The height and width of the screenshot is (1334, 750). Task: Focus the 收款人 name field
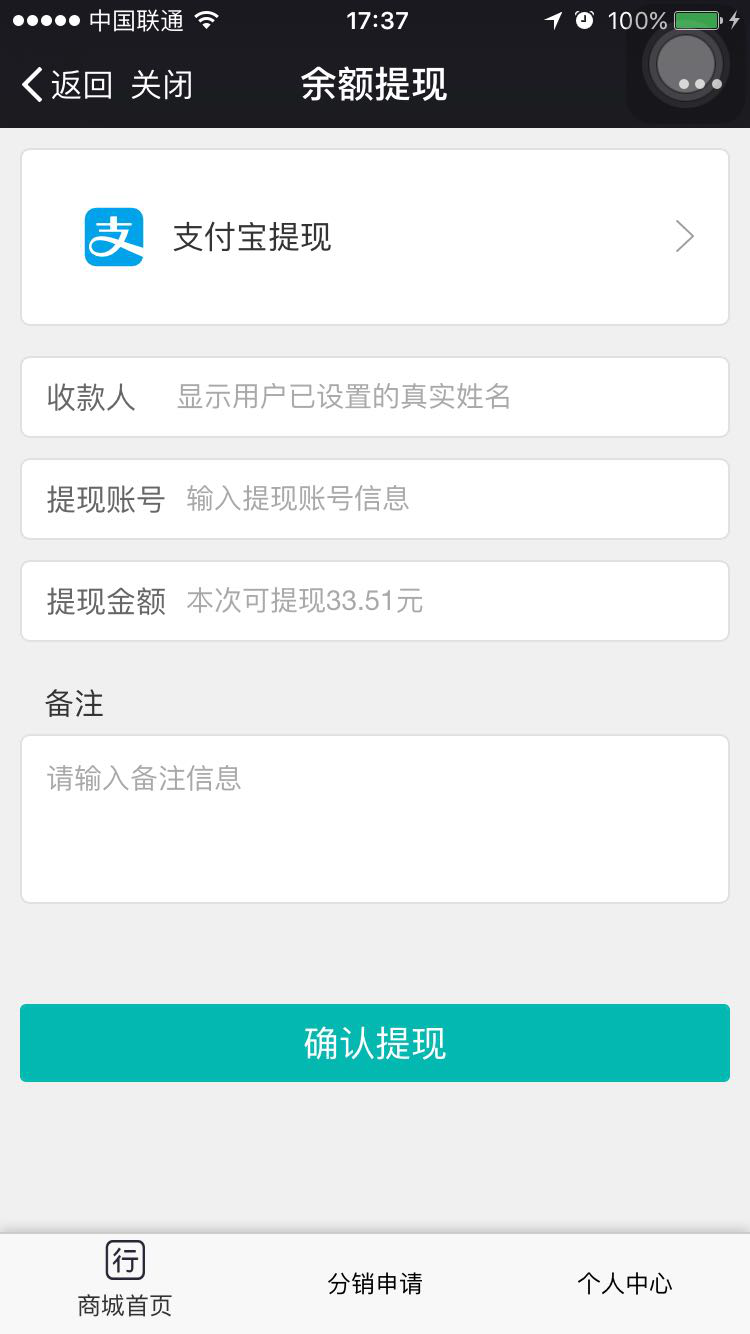pyautogui.click(x=440, y=397)
